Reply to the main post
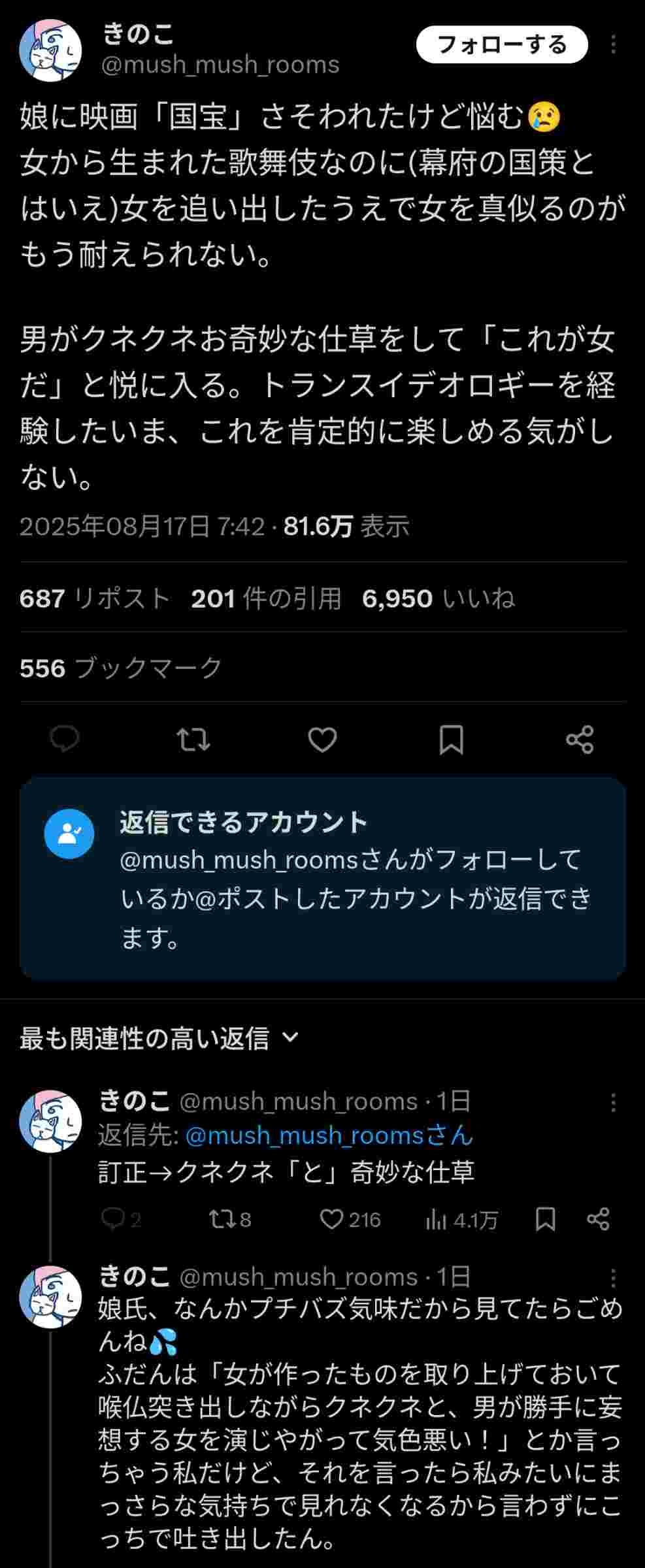Viewport: 645px width, 1568px height. (65, 739)
